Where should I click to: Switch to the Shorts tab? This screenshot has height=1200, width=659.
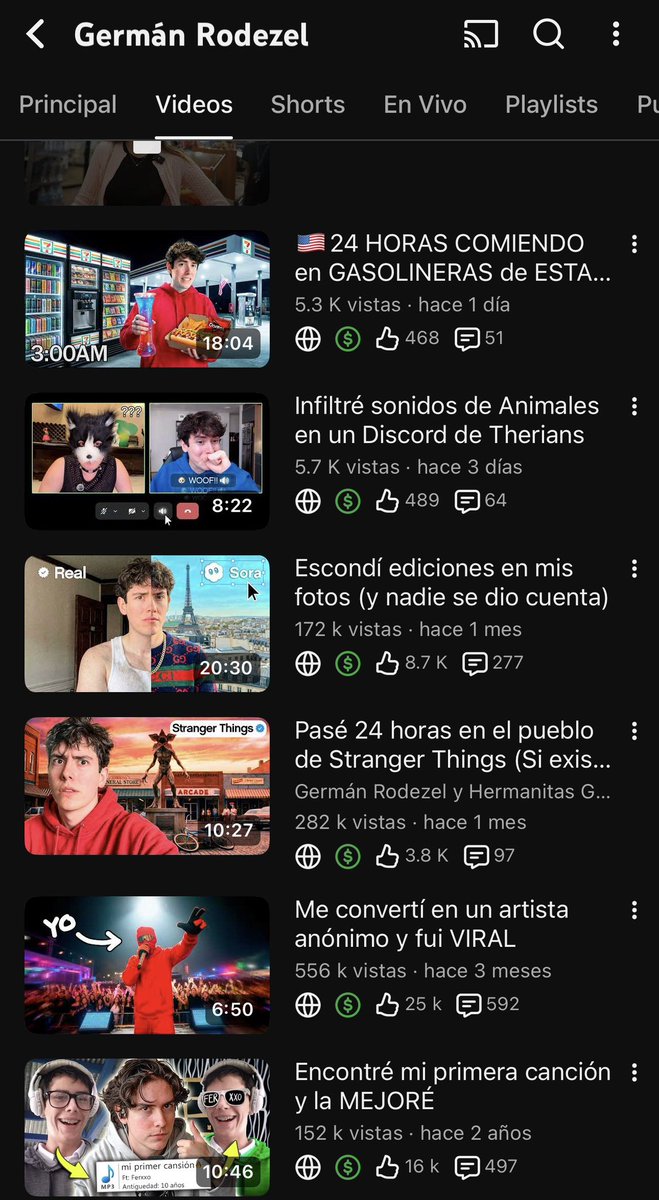click(x=308, y=104)
